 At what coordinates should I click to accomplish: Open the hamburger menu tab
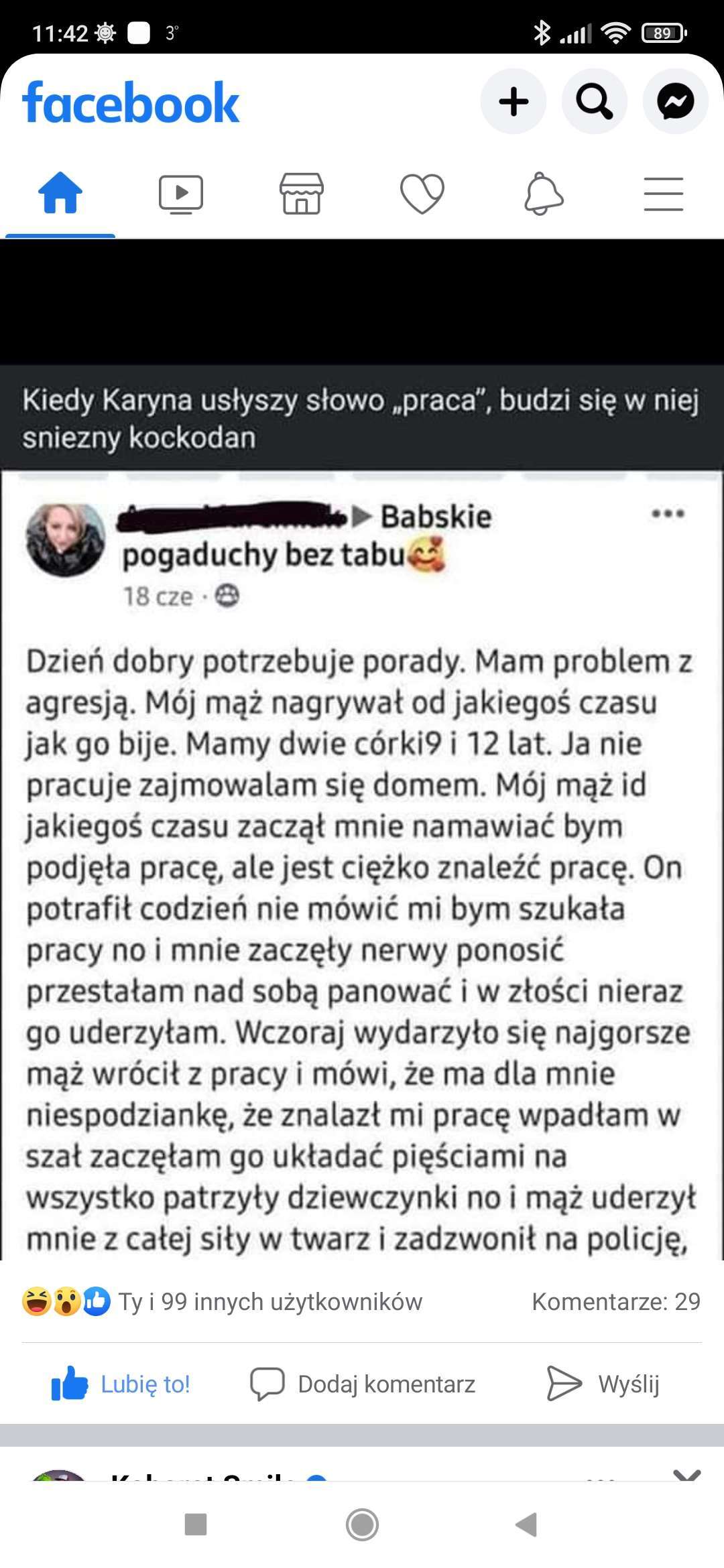(x=664, y=194)
